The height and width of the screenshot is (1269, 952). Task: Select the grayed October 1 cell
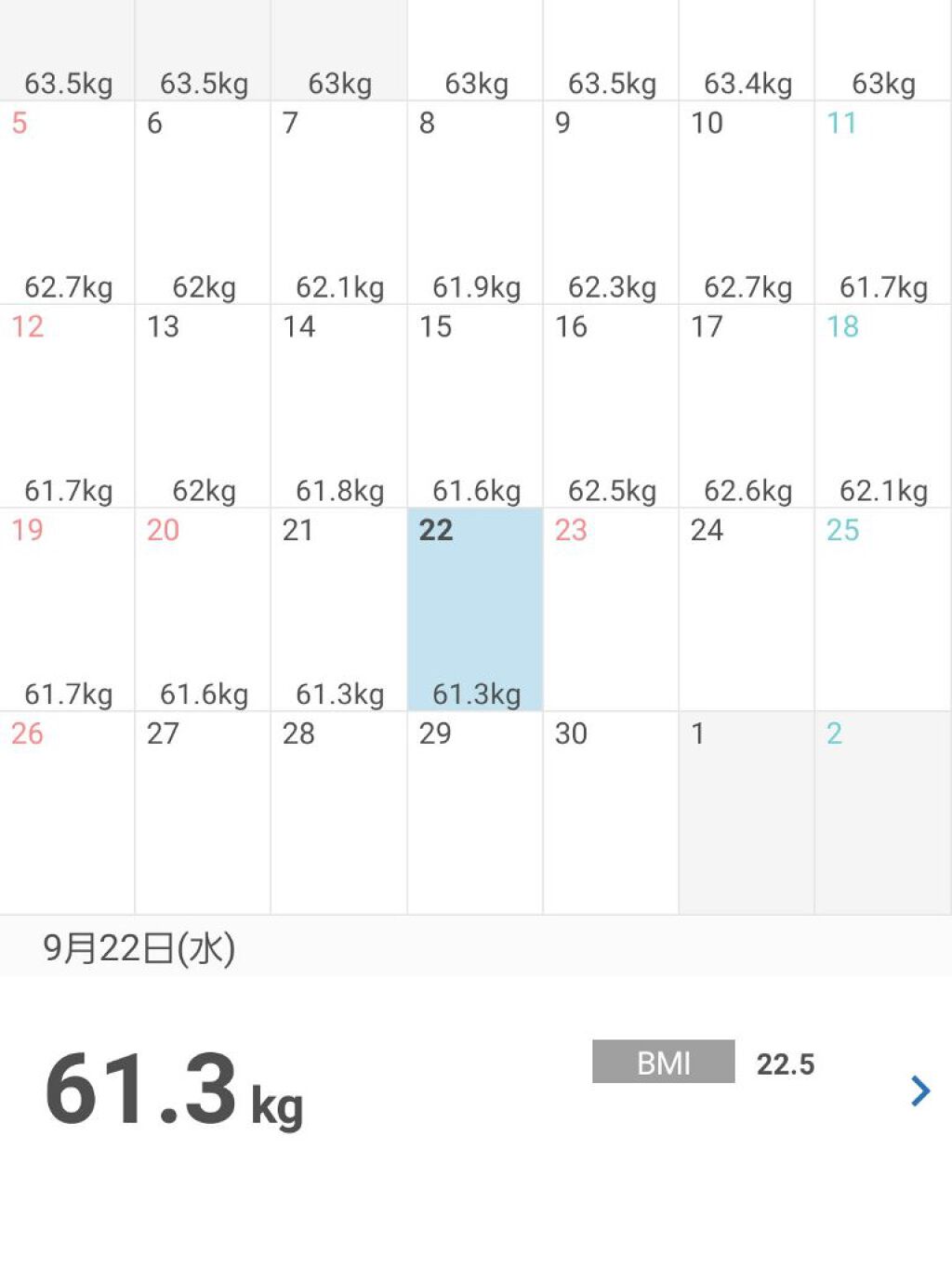coord(745,809)
